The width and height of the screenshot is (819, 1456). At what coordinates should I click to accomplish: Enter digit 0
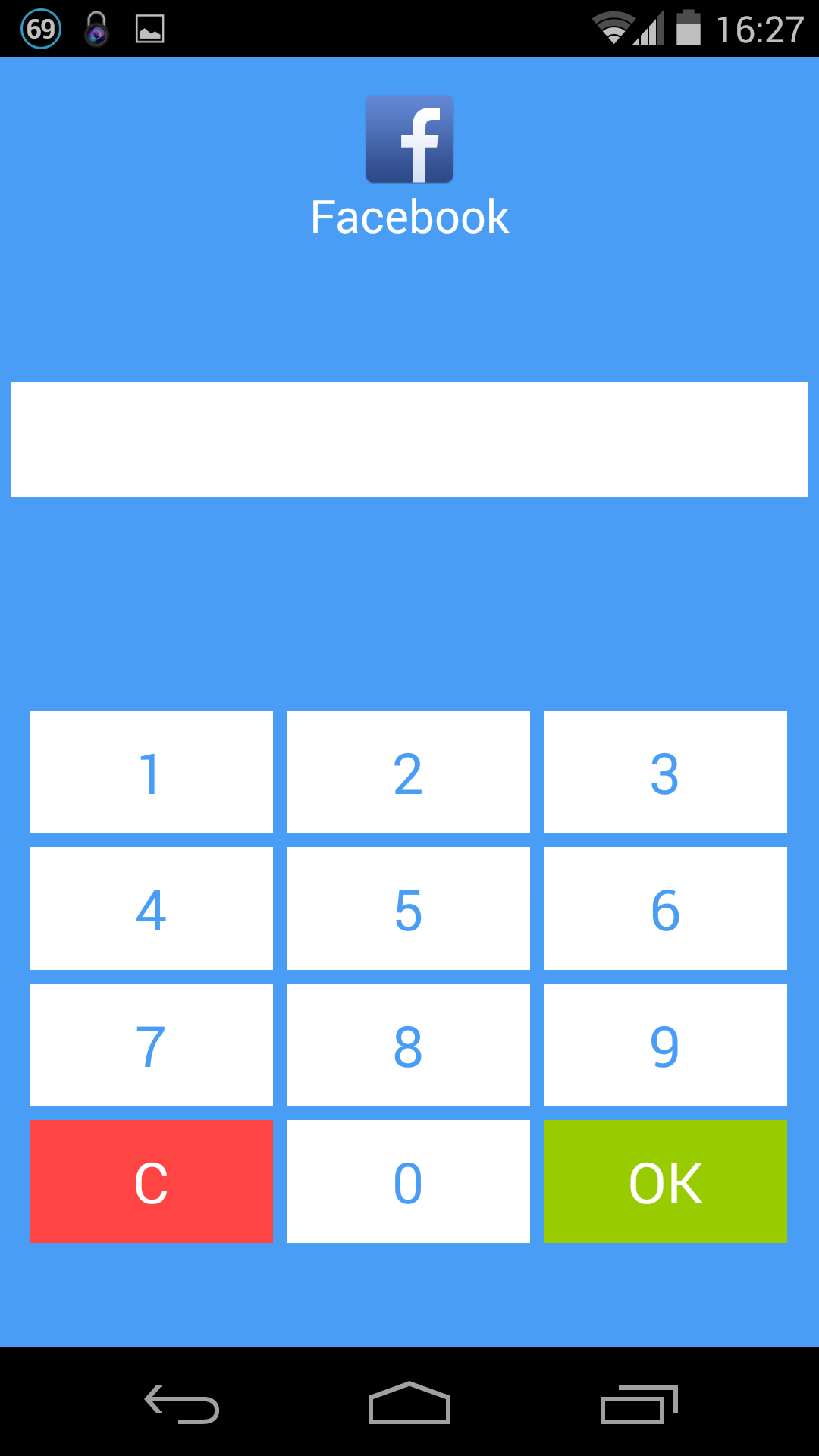[408, 1181]
